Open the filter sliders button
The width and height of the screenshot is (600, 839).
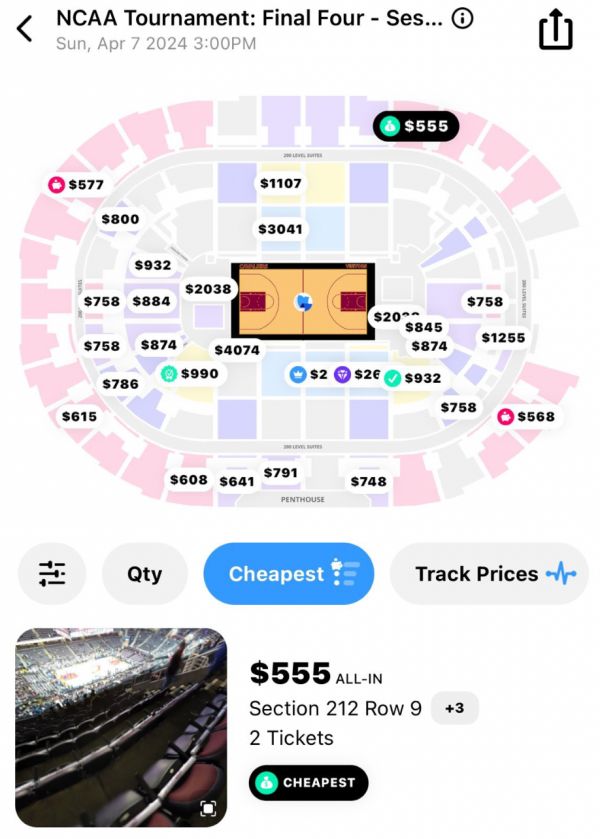(x=52, y=574)
